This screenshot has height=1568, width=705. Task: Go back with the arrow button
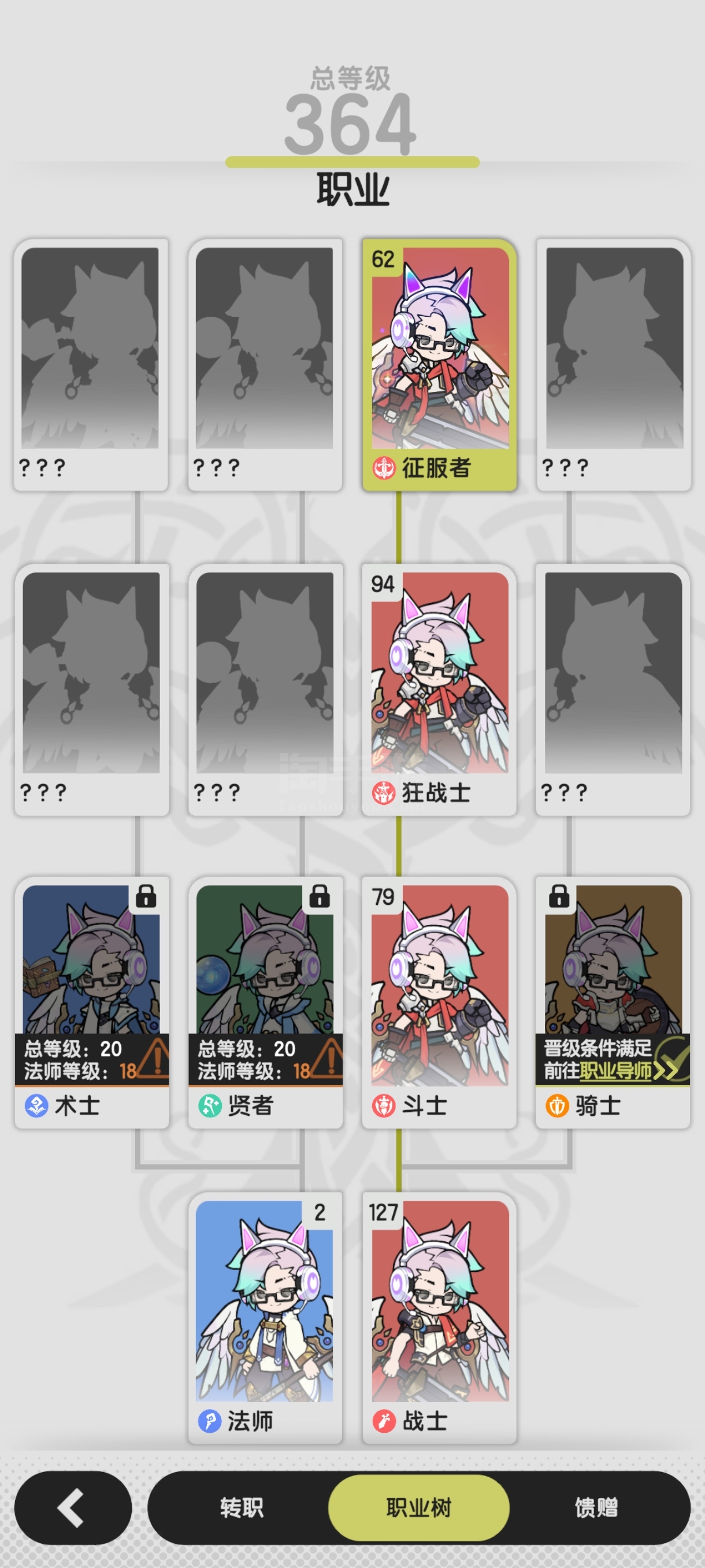pyautogui.click(x=73, y=1508)
